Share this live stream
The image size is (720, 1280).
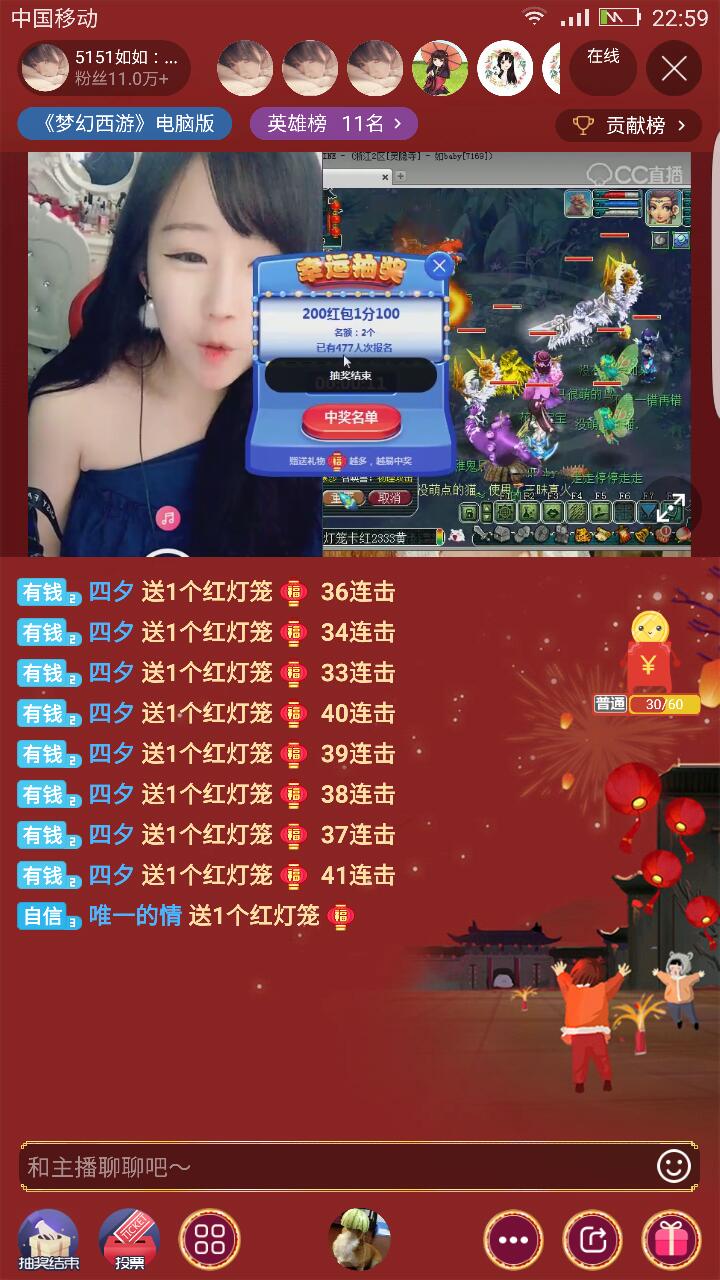tap(593, 1240)
